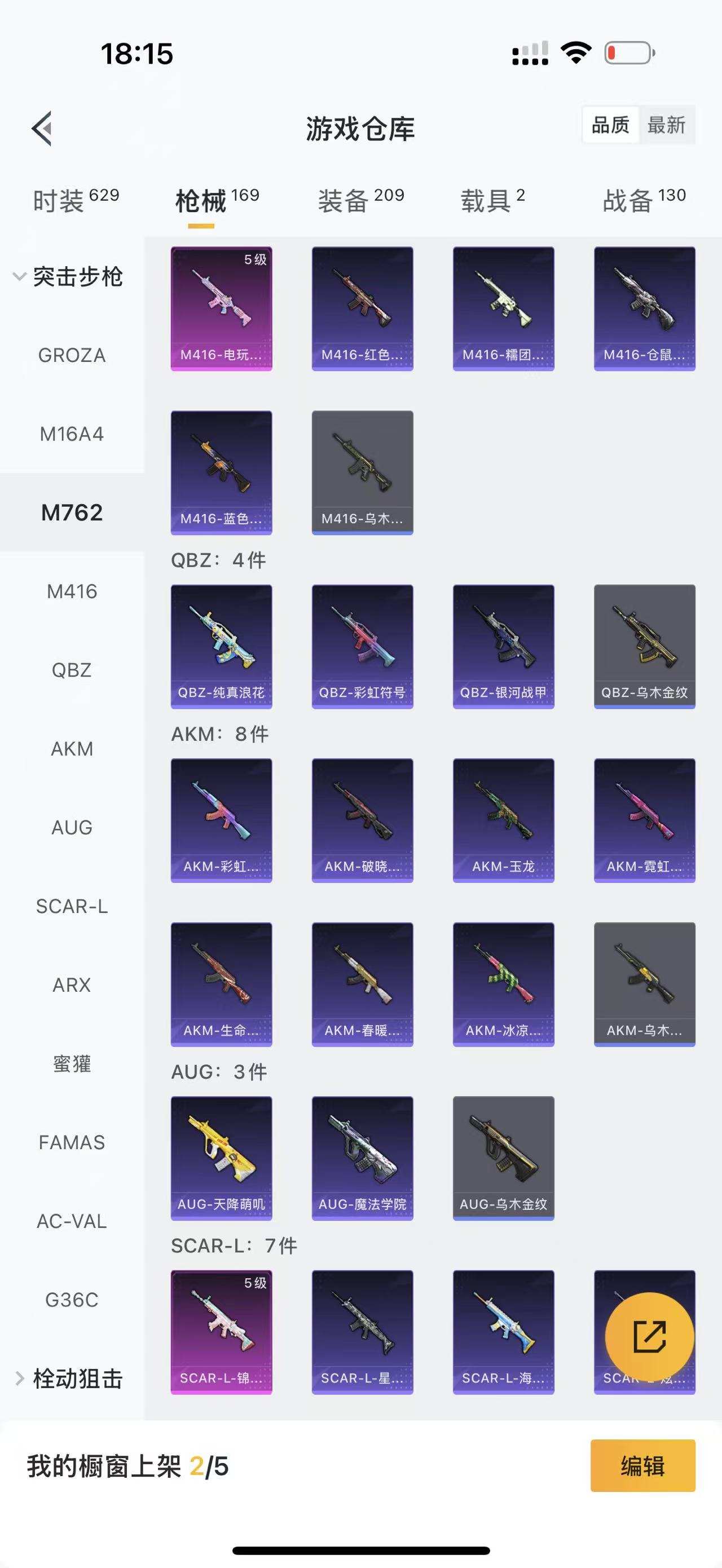Select FAMAS in the sidebar
Image resolution: width=722 pixels, height=1568 pixels.
(x=72, y=1142)
